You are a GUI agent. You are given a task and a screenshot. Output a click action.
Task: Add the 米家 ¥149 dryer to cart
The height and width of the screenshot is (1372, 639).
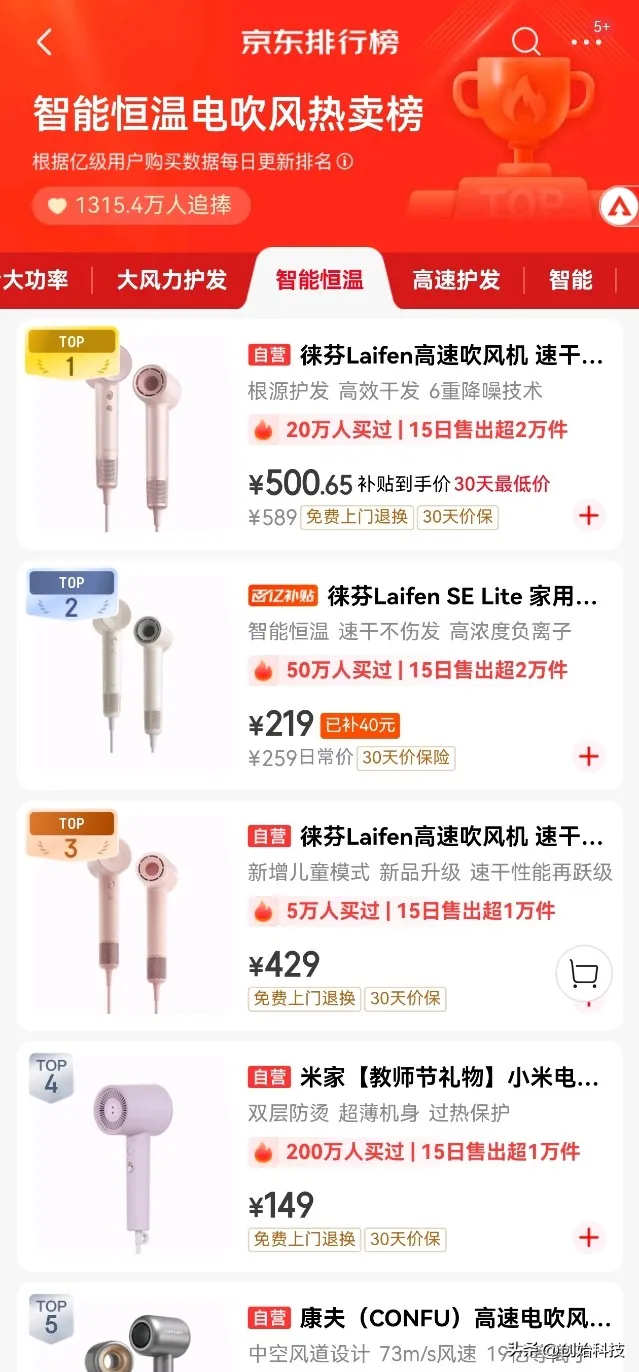coord(589,1237)
